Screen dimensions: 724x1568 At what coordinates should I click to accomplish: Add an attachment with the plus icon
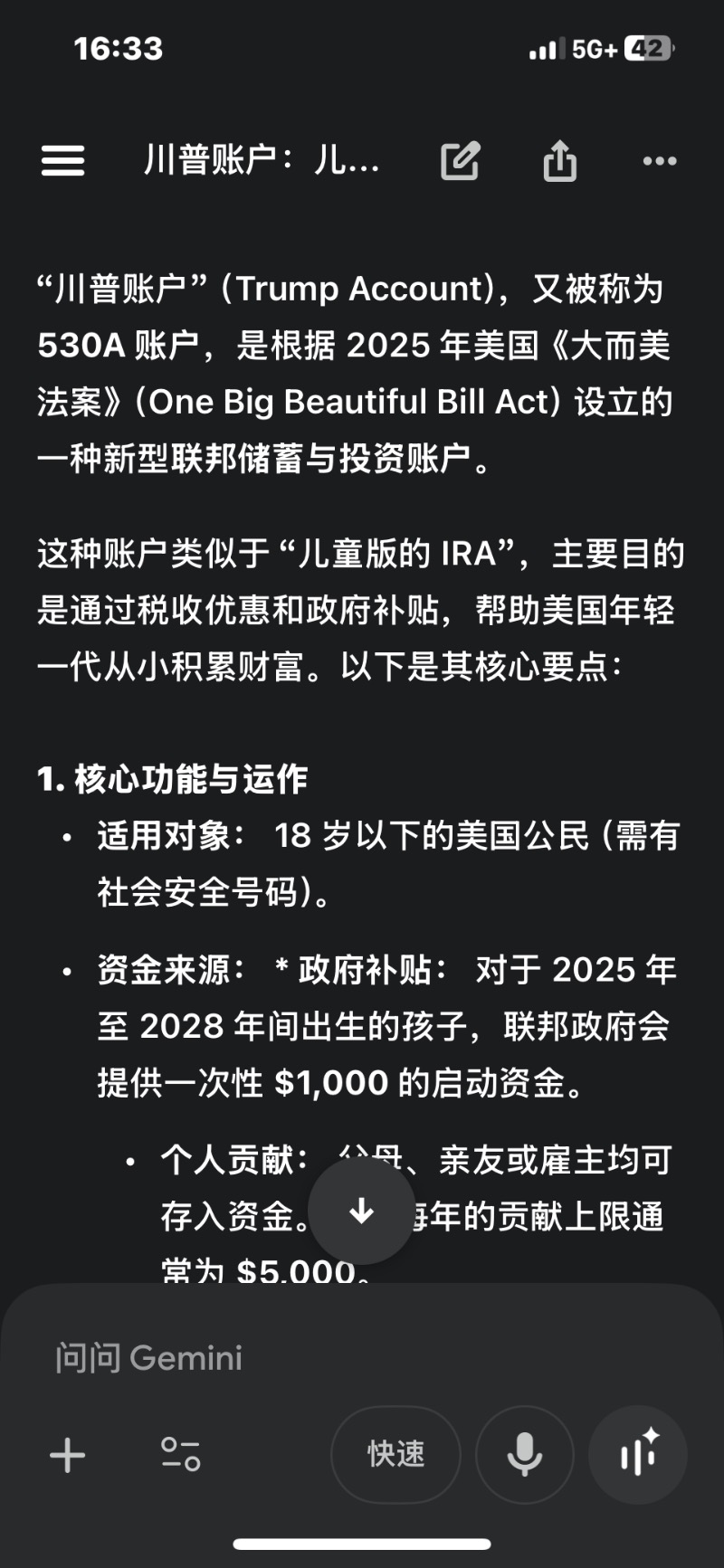68,1455
